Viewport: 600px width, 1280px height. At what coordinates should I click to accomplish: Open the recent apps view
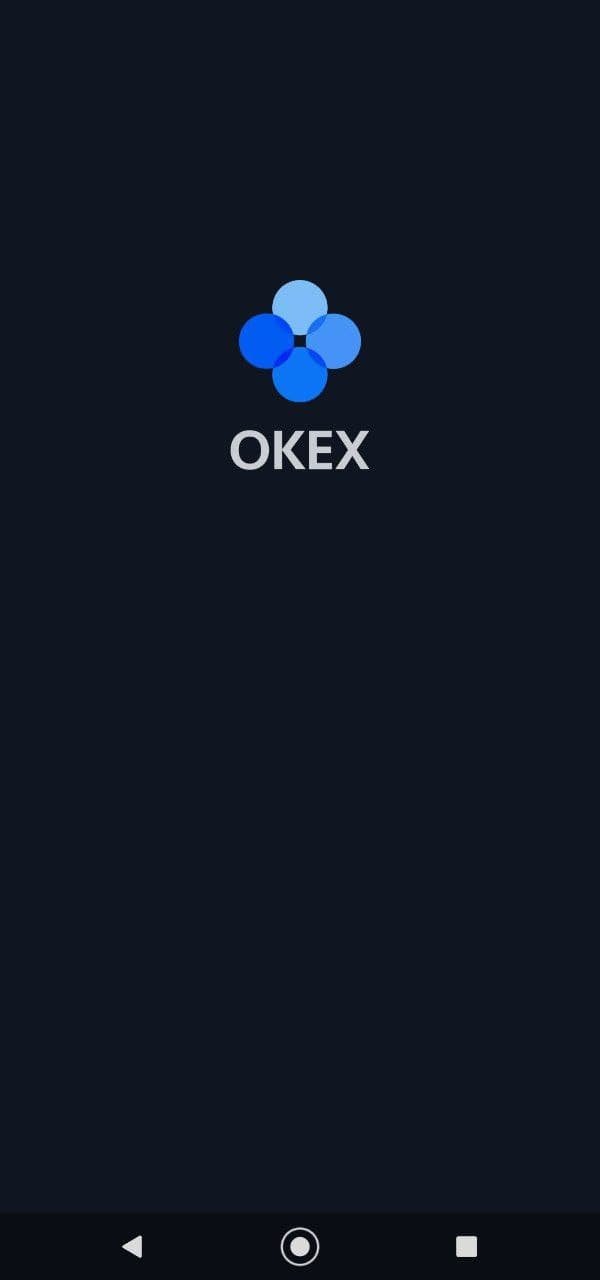(x=466, y=1246)
